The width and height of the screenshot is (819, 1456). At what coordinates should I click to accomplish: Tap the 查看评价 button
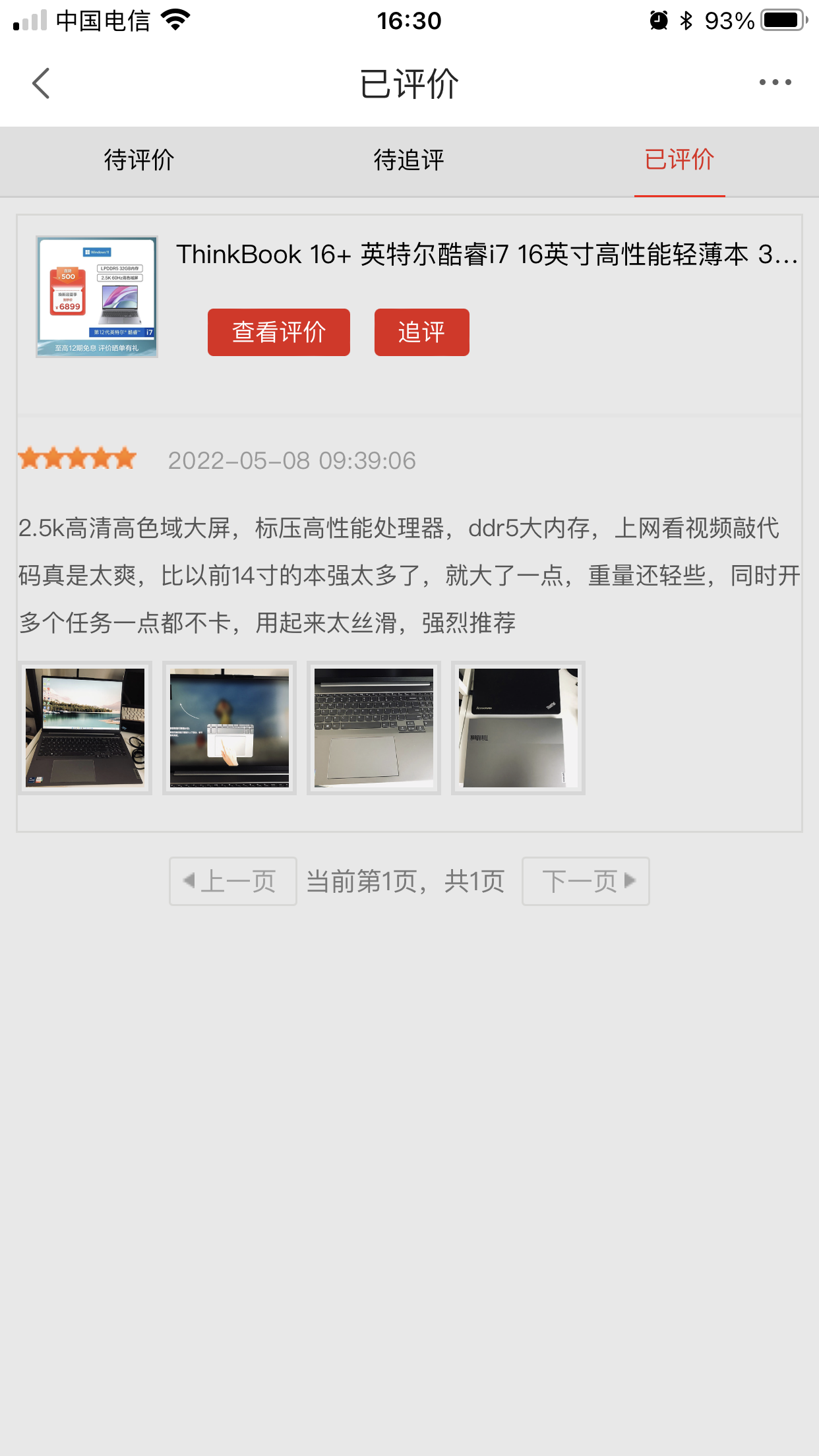coord(279,332)
